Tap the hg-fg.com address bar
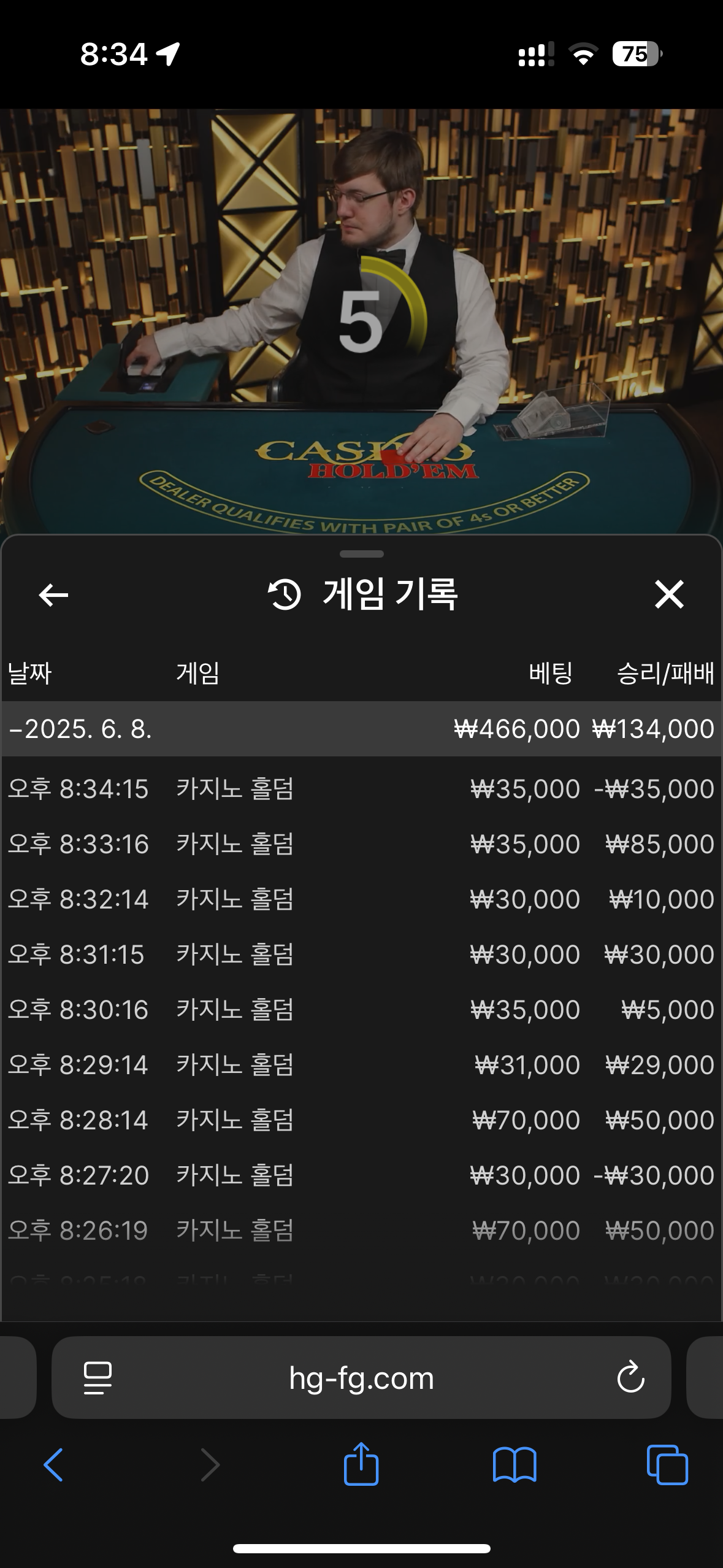The image size is (723, 1568). click(x=361, y=1378)
